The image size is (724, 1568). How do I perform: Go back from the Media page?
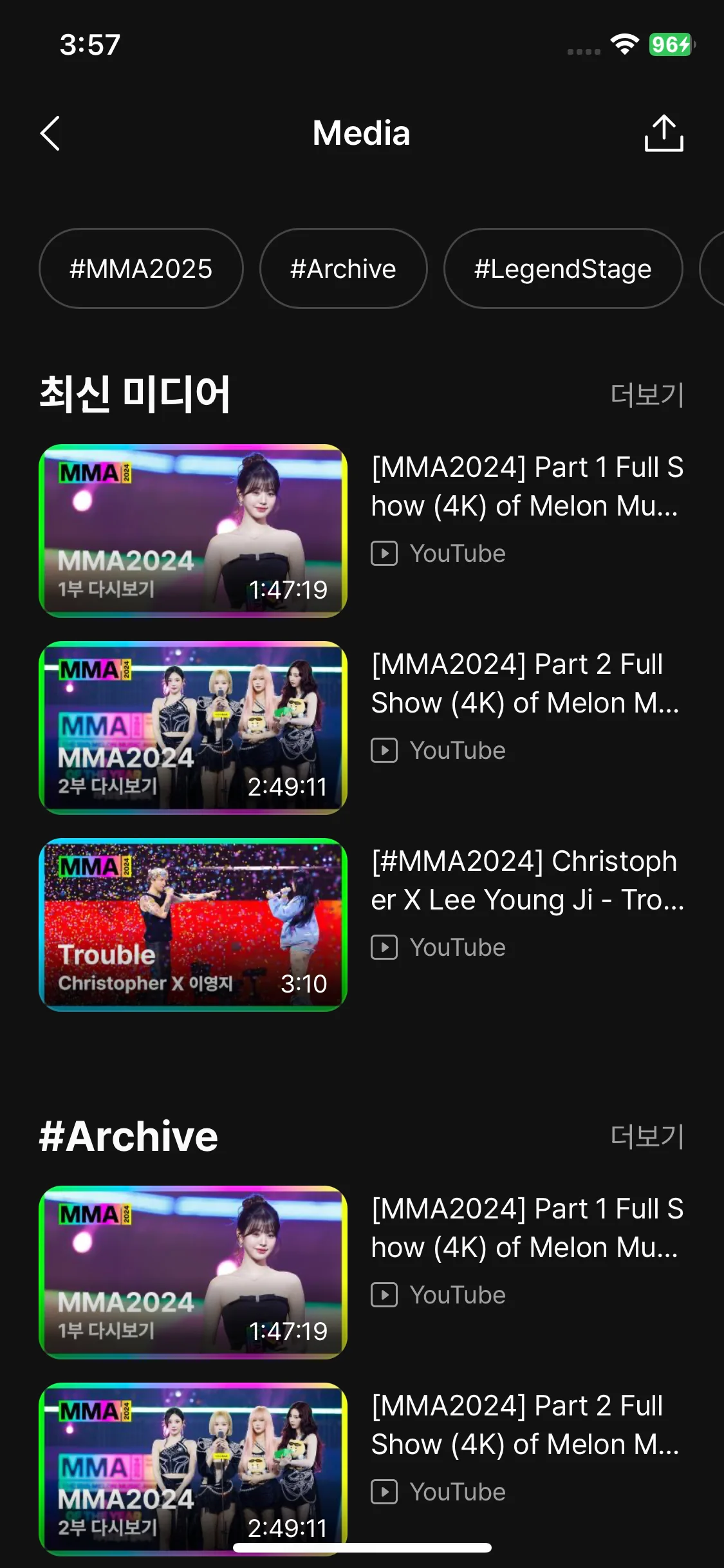coord(50,133)
